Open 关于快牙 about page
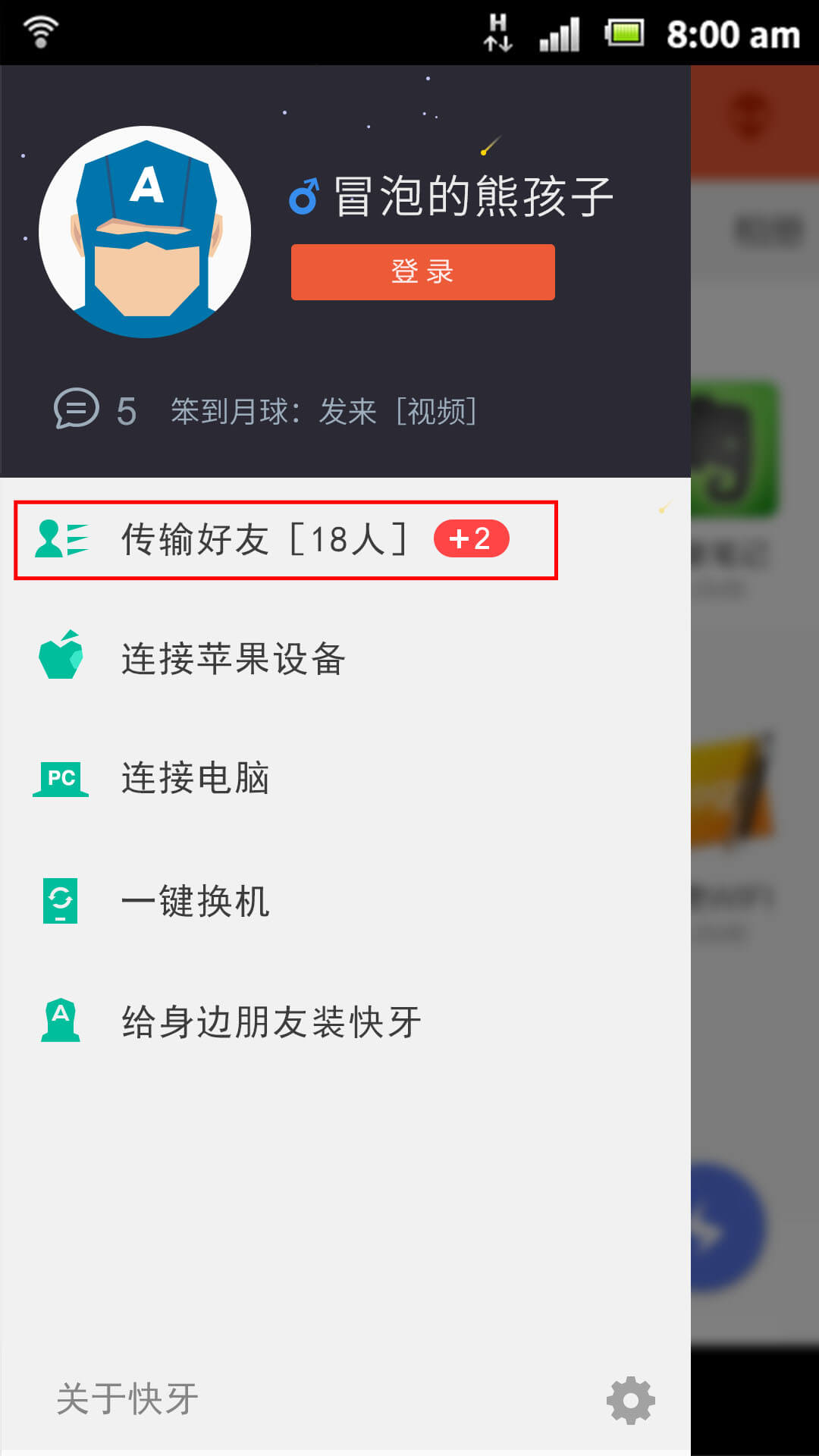The image size is (819, 1456). pyautogui.click(x=127, y=1398)
